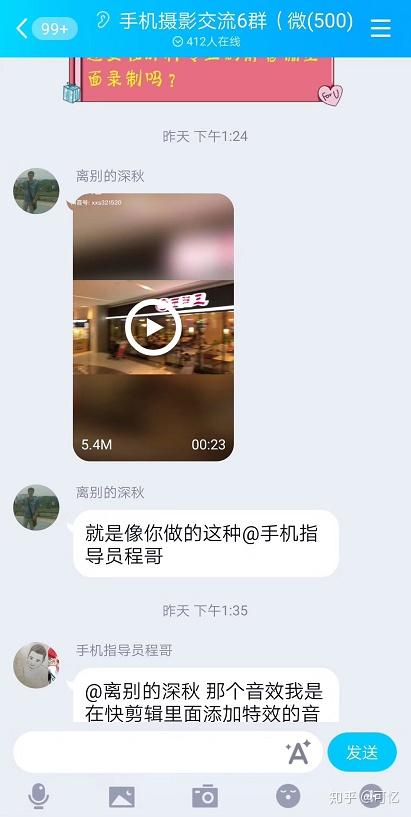Open the photo gallery picker

pos(122,797)
